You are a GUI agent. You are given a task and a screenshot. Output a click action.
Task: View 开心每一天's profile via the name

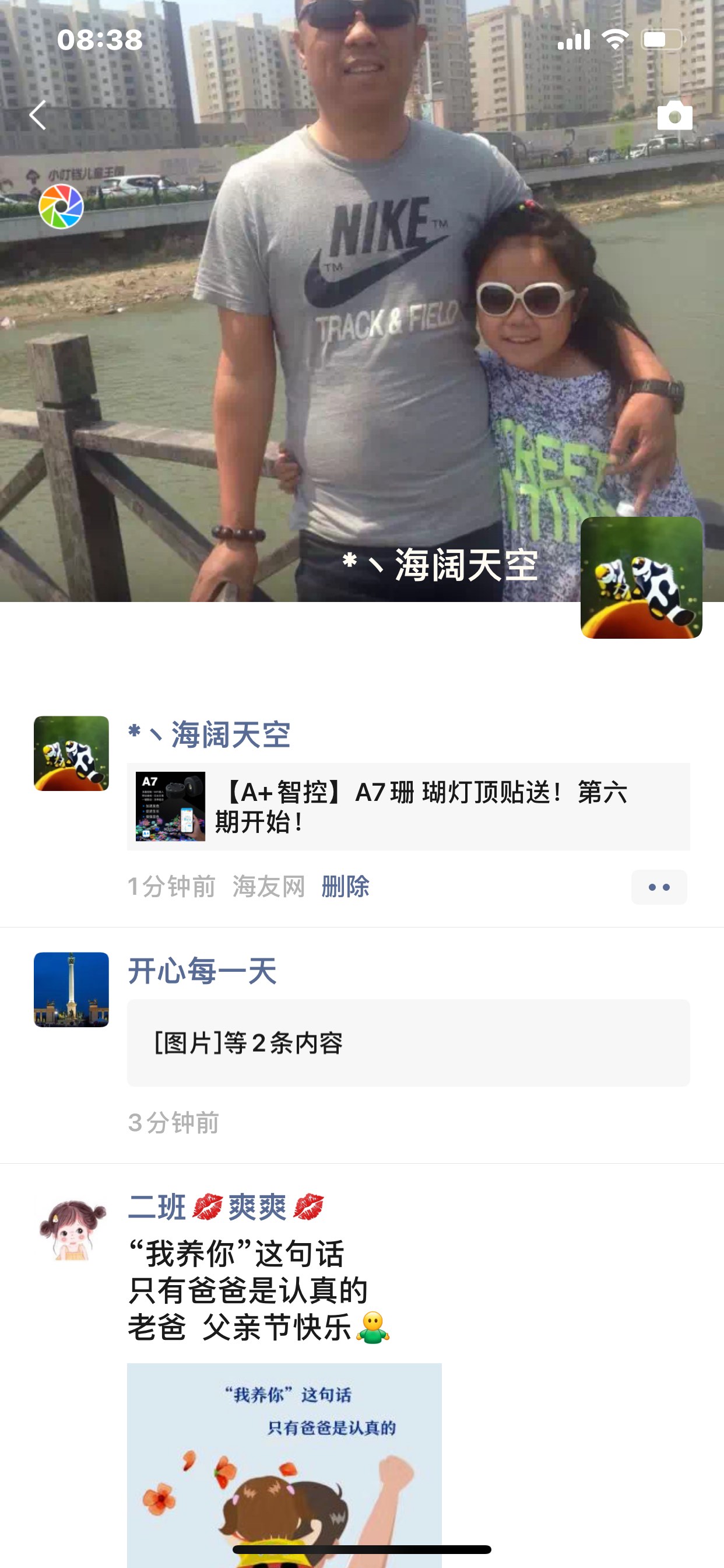point(202,971)
